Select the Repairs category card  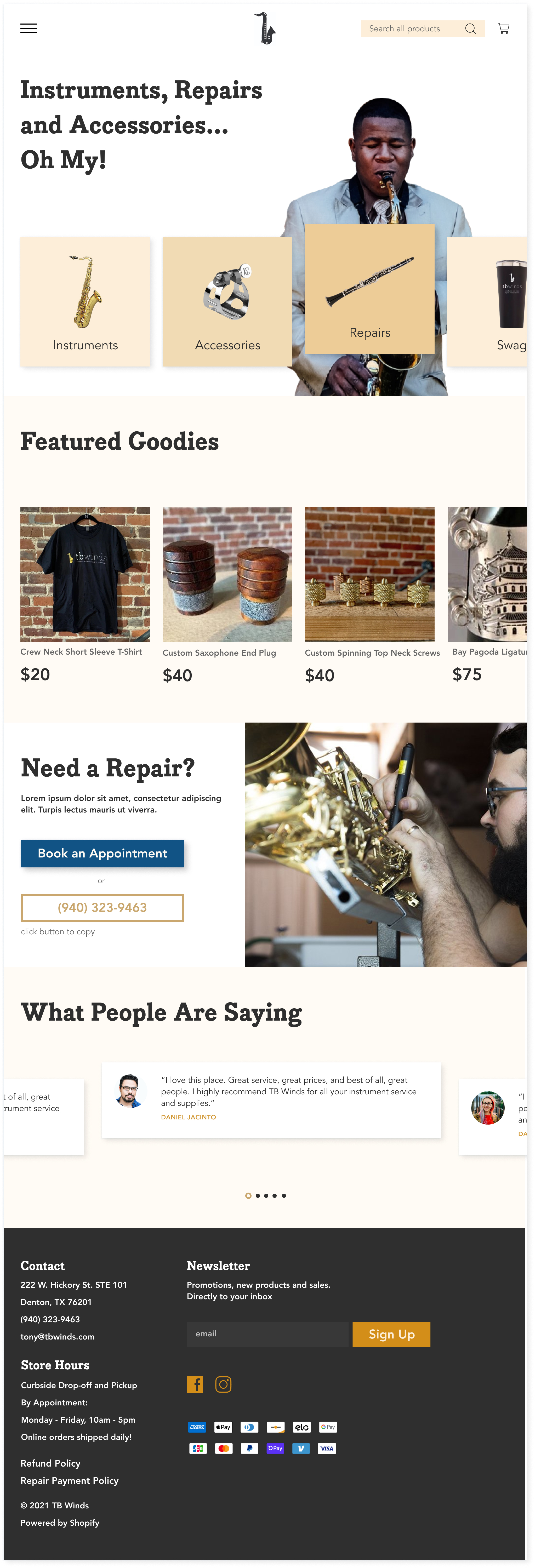(369, 289)
